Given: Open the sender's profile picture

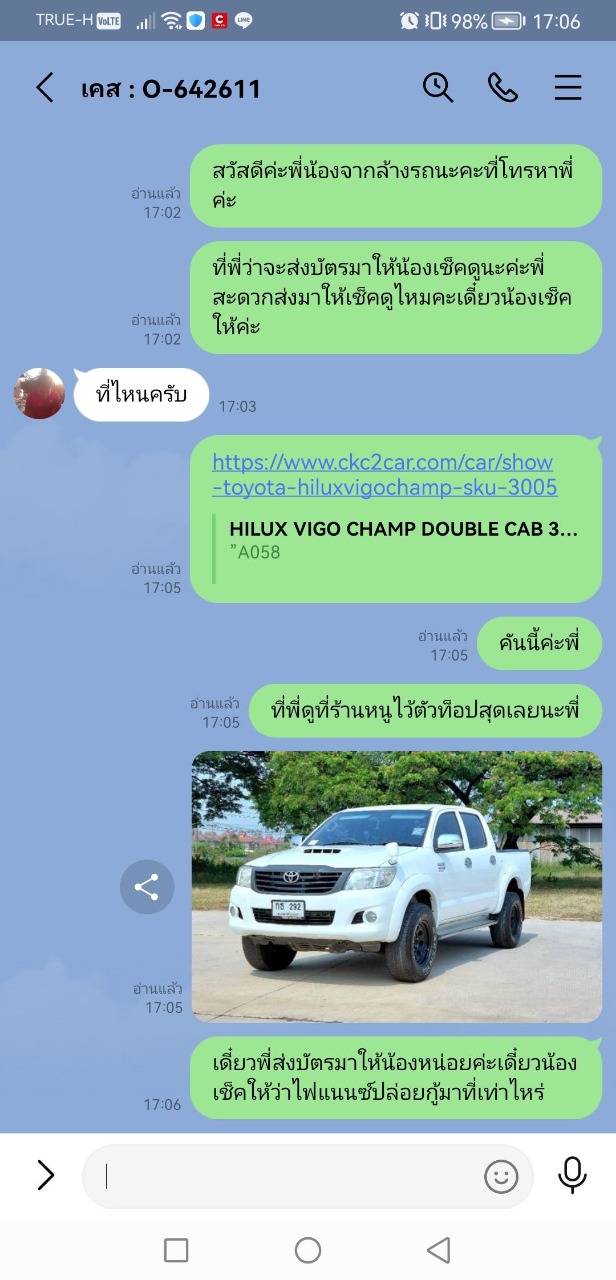Looking at the screenshot, I should [x=40, y=394].
